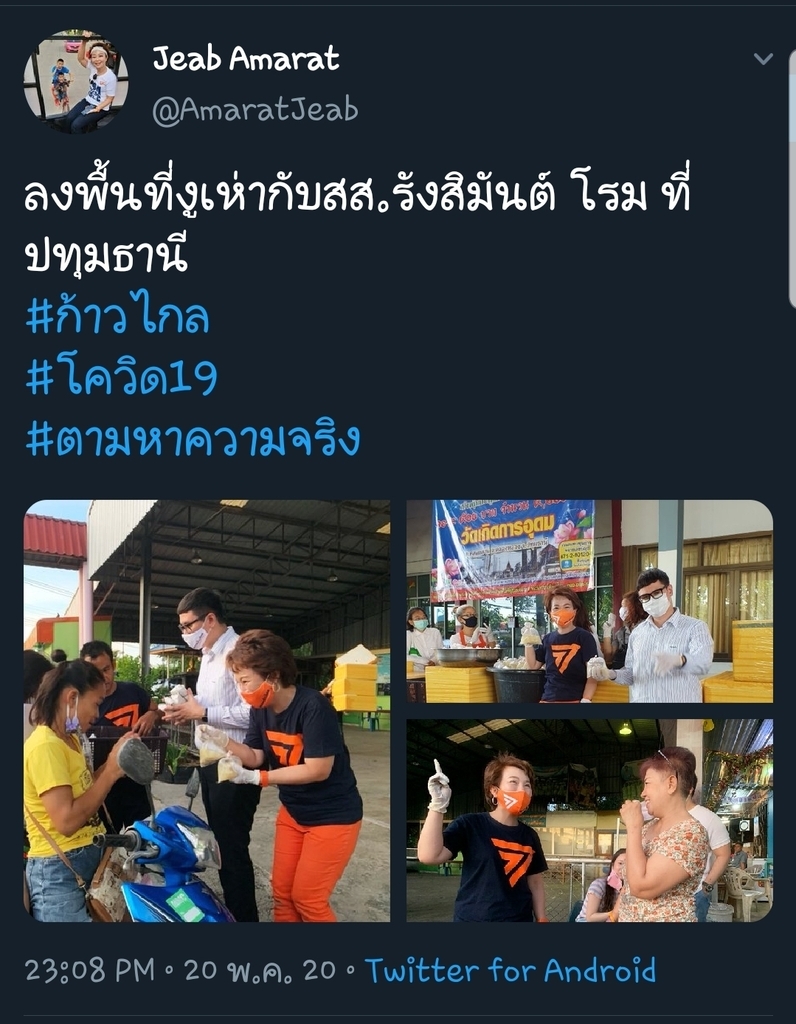
Task: View the photo of woman pointing upward
Action: (x=589, y=820)
